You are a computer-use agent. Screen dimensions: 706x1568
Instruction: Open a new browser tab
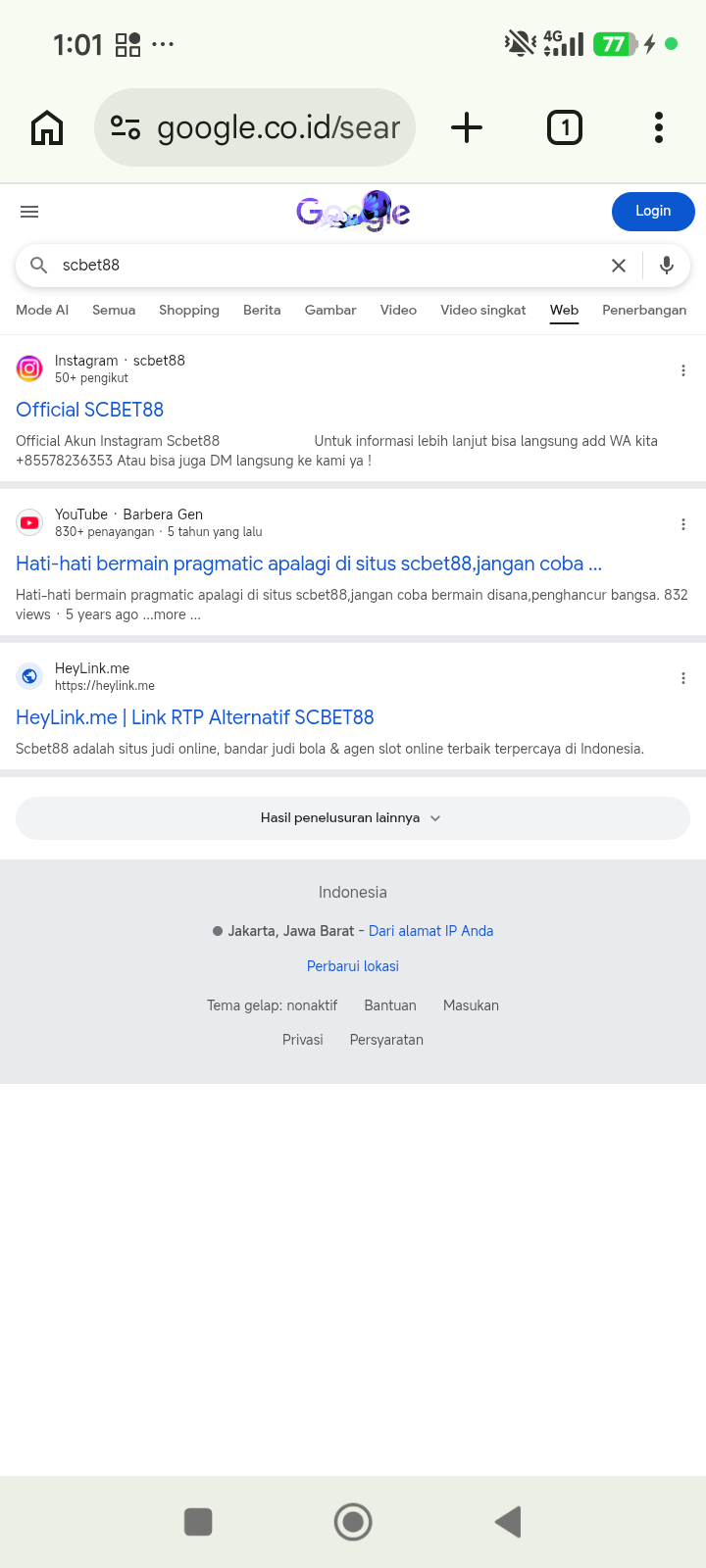(467, 127)
